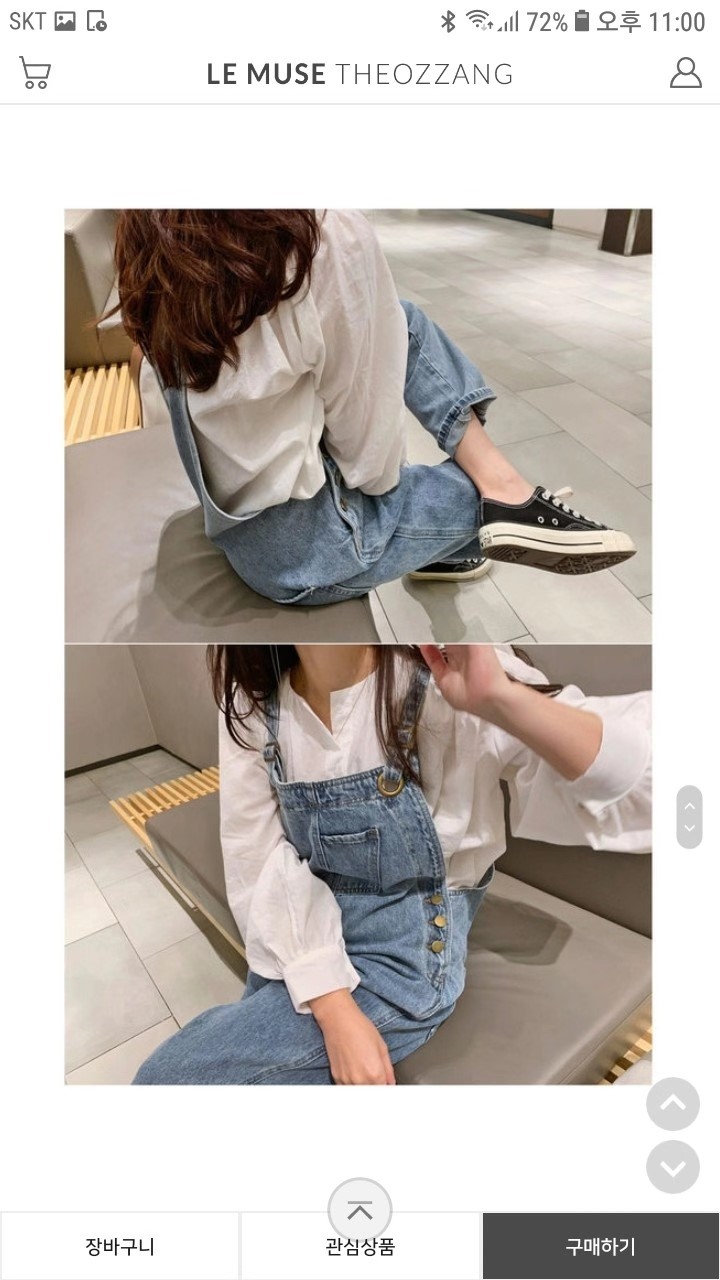Screen dimensions: 720x1280
Task: Jump to bottom with round down arrow
Action: [673, 1167]
